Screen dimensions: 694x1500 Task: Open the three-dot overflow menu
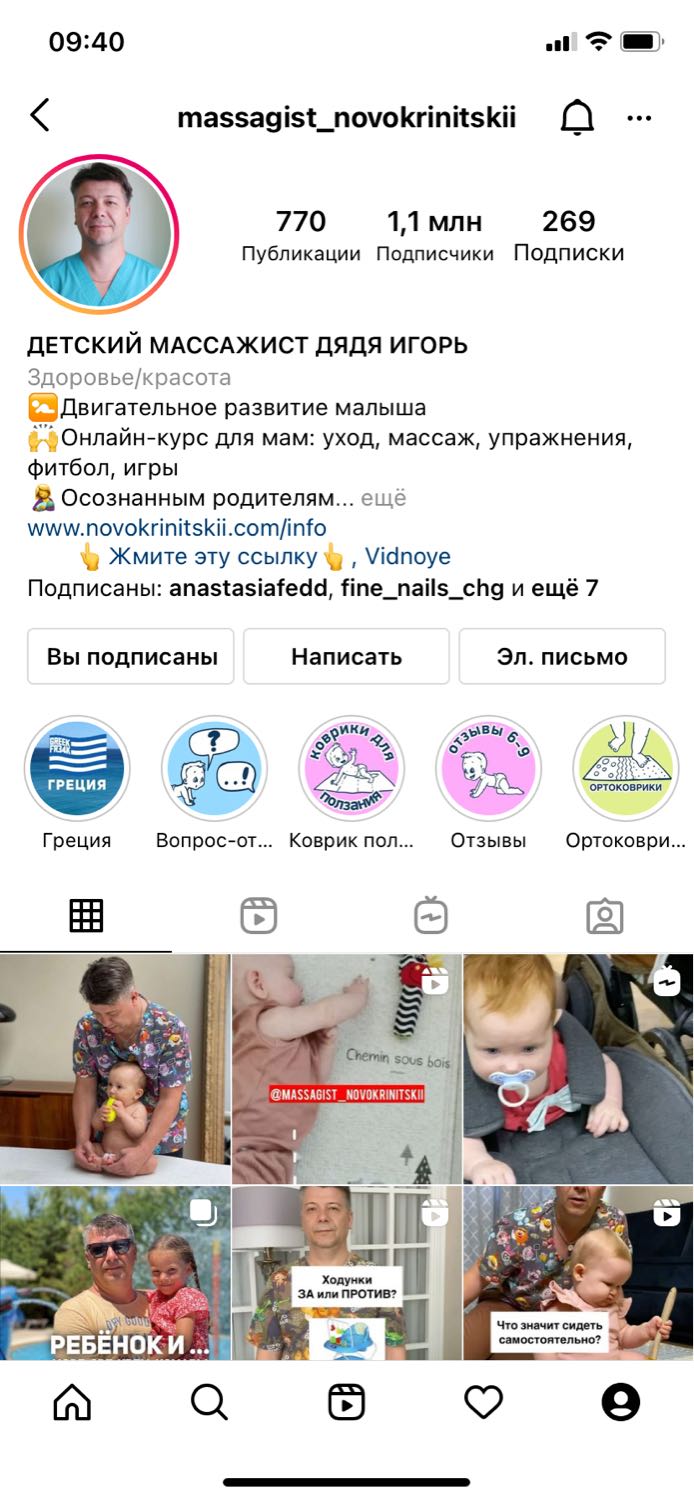click(639, 118)
